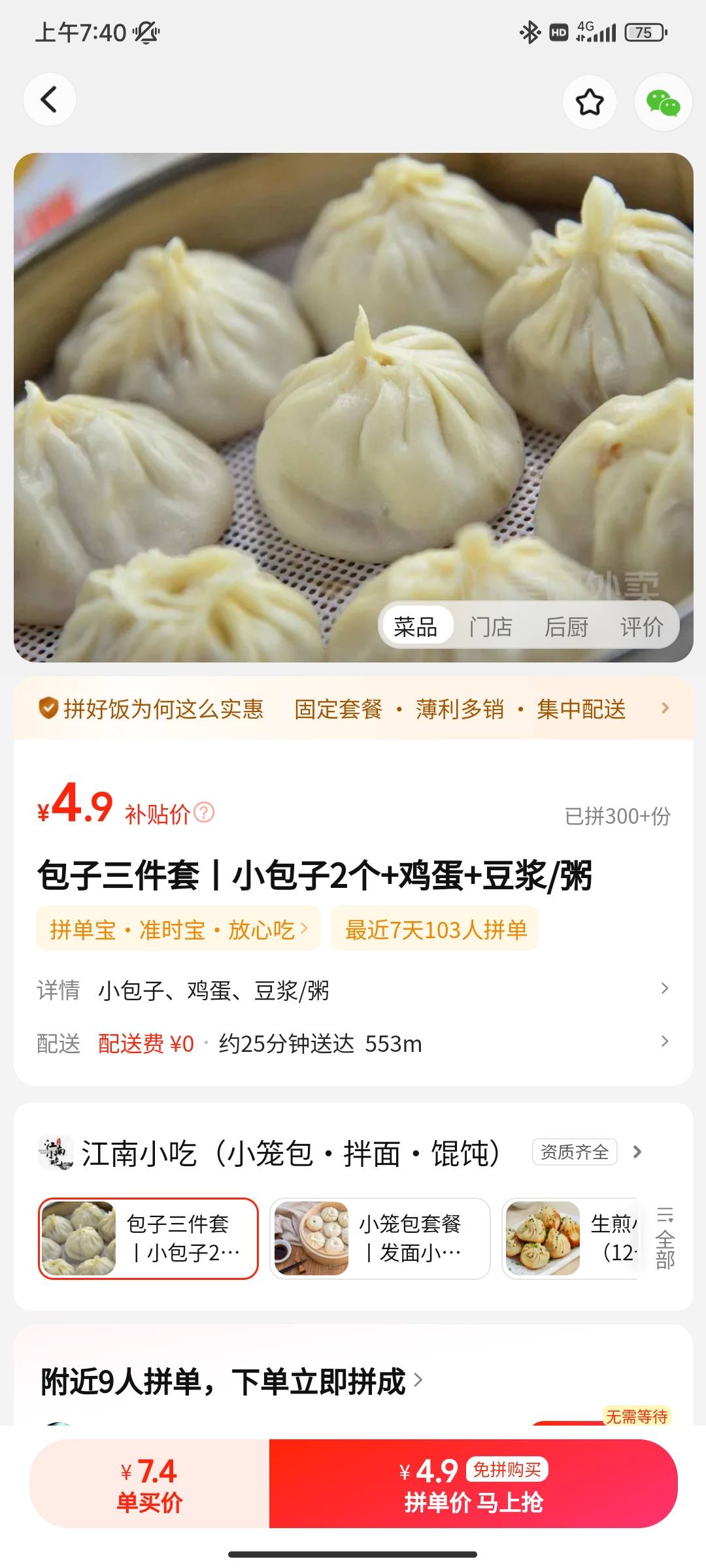Select the 生煎 dish card
Image resolution: width=706 pixels, height=1568 pixels.
click(570, 1238)
